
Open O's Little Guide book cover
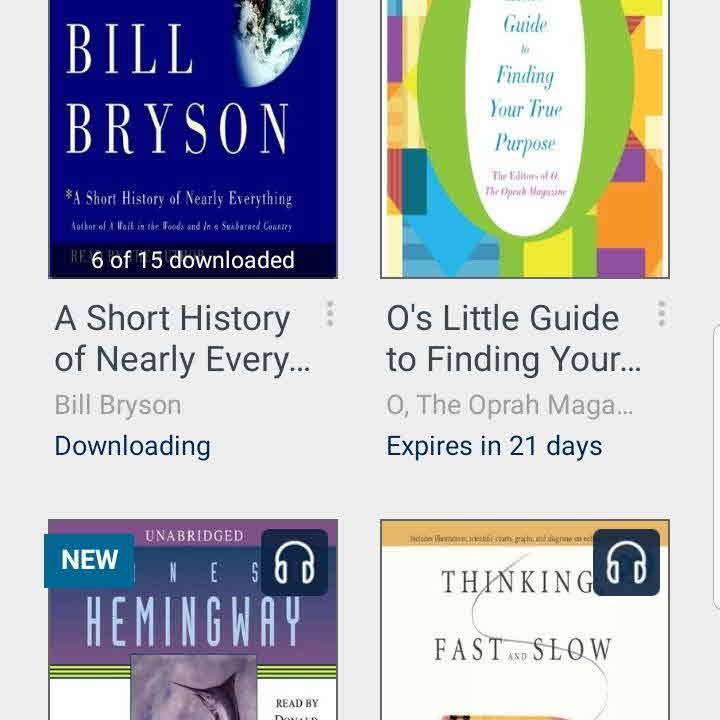524,130
